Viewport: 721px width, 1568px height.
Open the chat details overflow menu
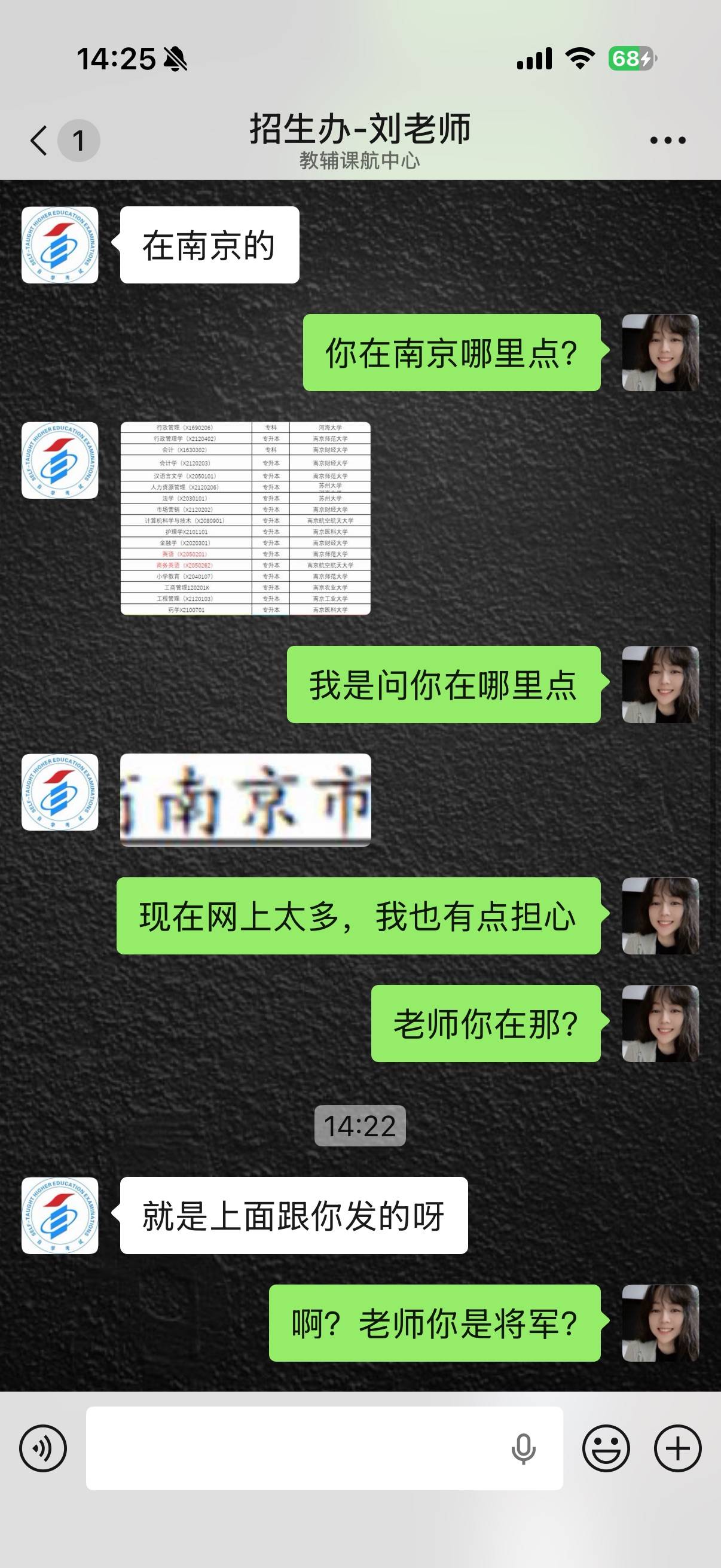click(x=667, y=141)
